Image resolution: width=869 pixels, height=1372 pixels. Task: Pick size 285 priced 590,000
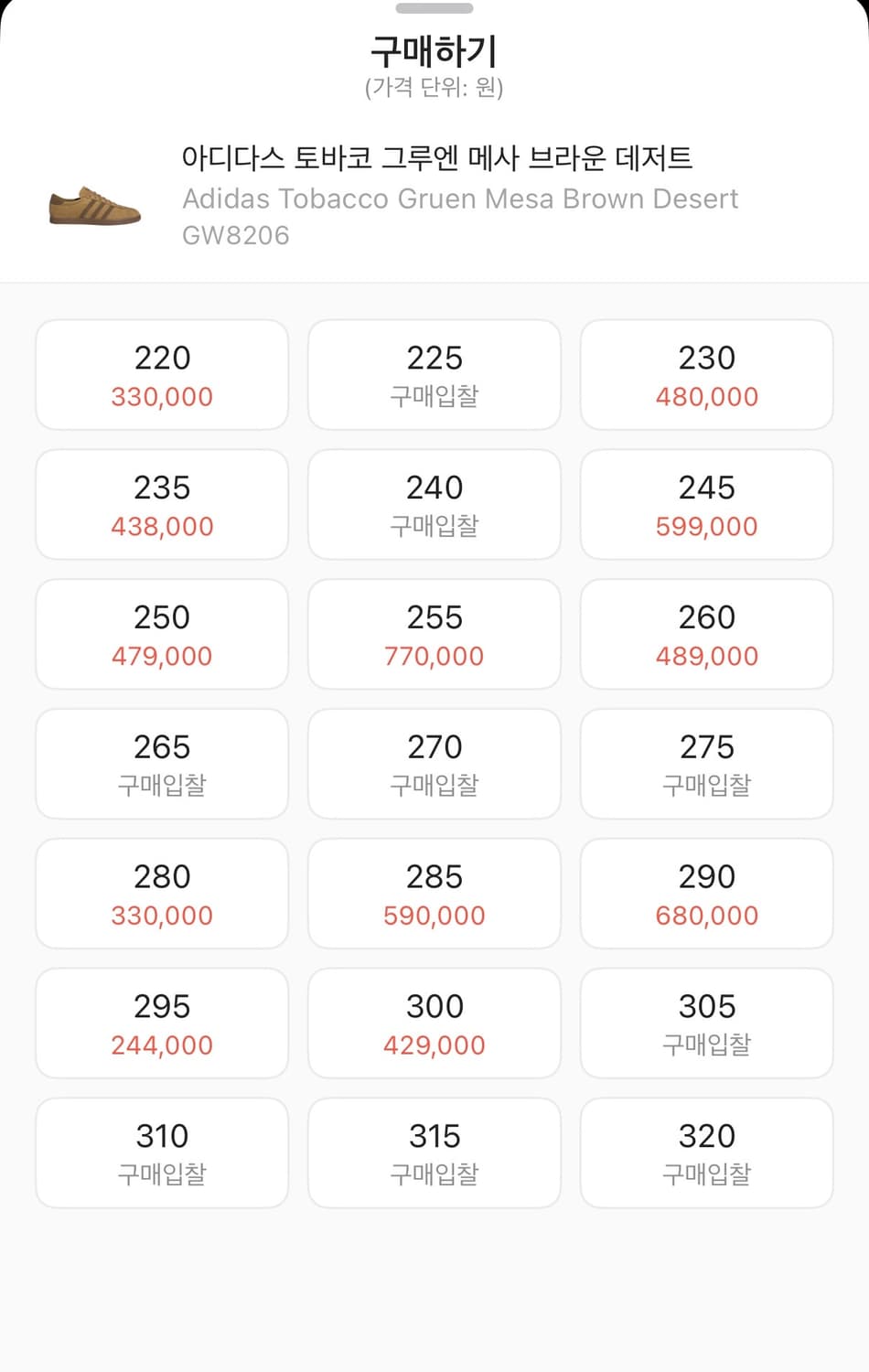(434, 894)
